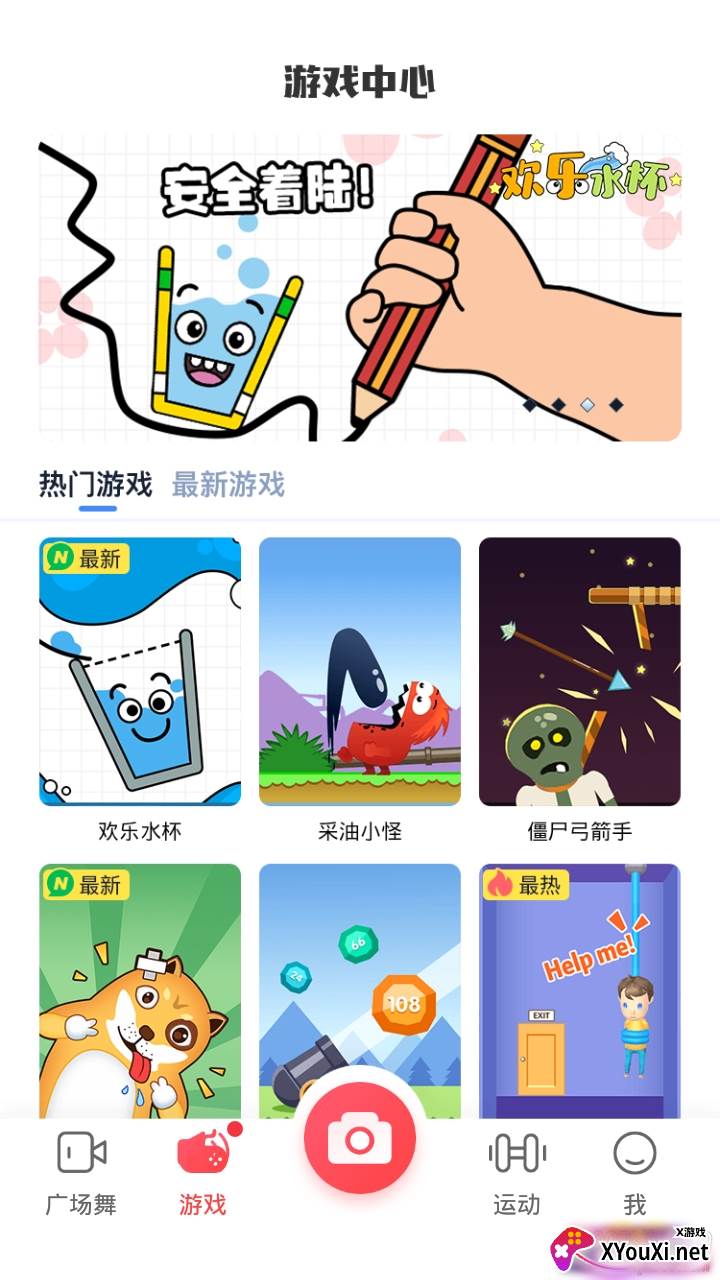Tap the red camera button

360,1140
